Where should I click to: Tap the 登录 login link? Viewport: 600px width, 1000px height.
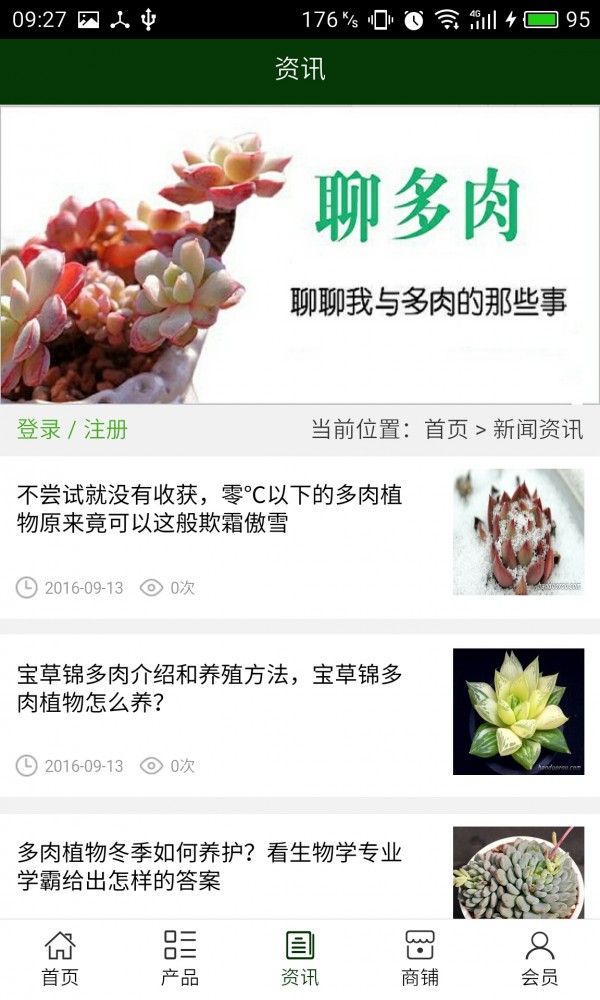point(39,430)
